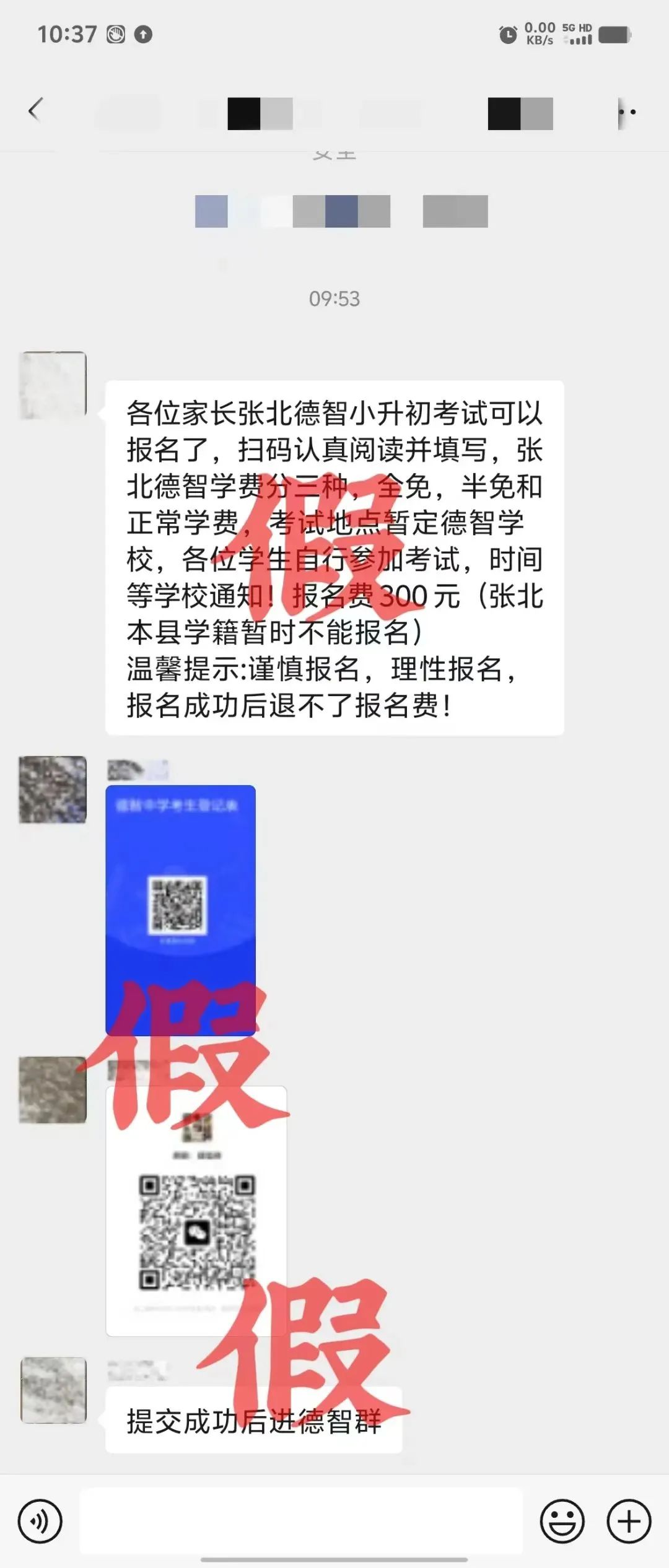View avatar of the 小升初 announcement sender
669x1568 pixels.
pyautogui.click(x=53, y=385)
